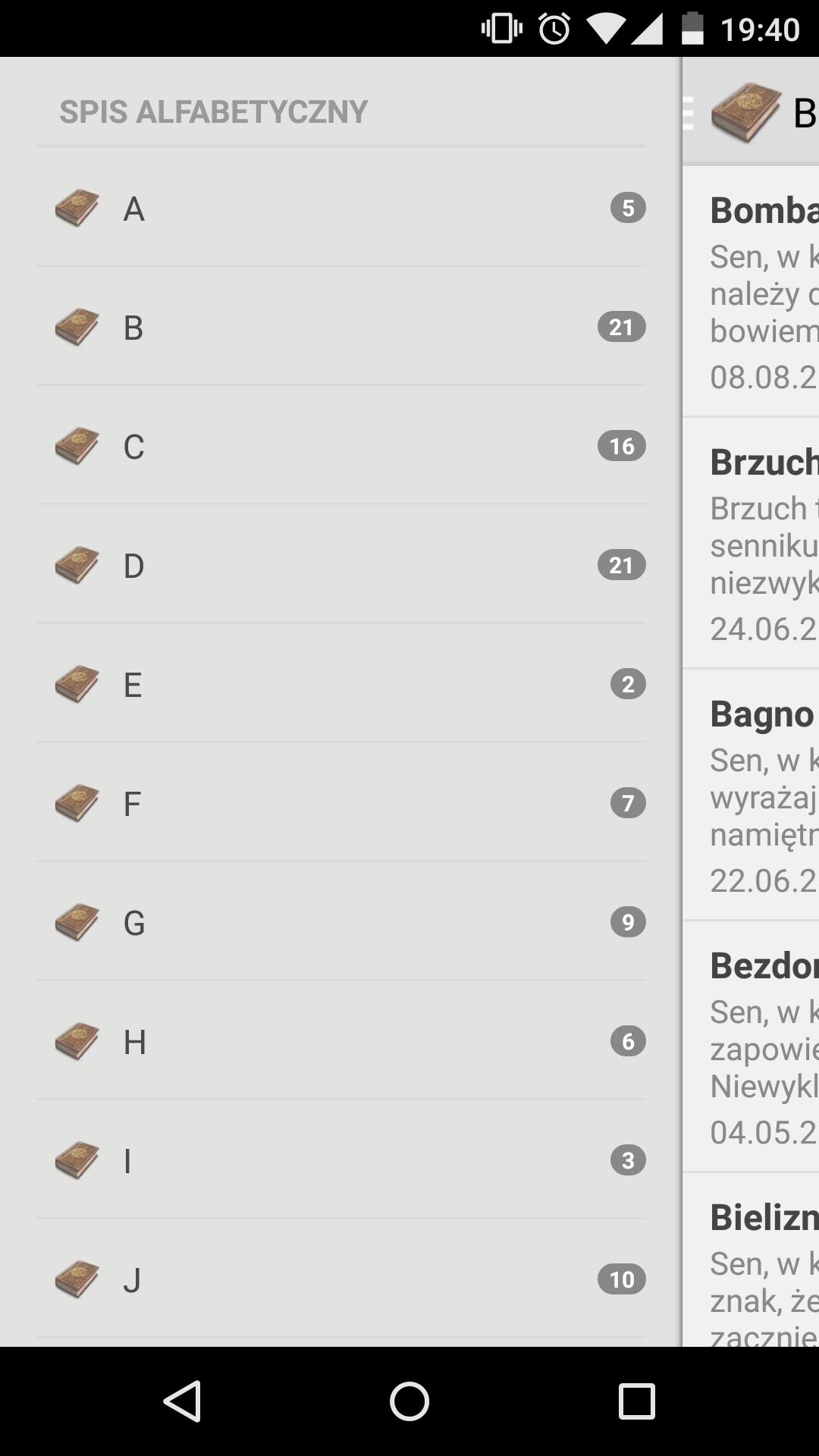Close the drawer via the hamburger menu icon
The width and height of the screenshot is (819, 1456).
[x=689, y=113]
